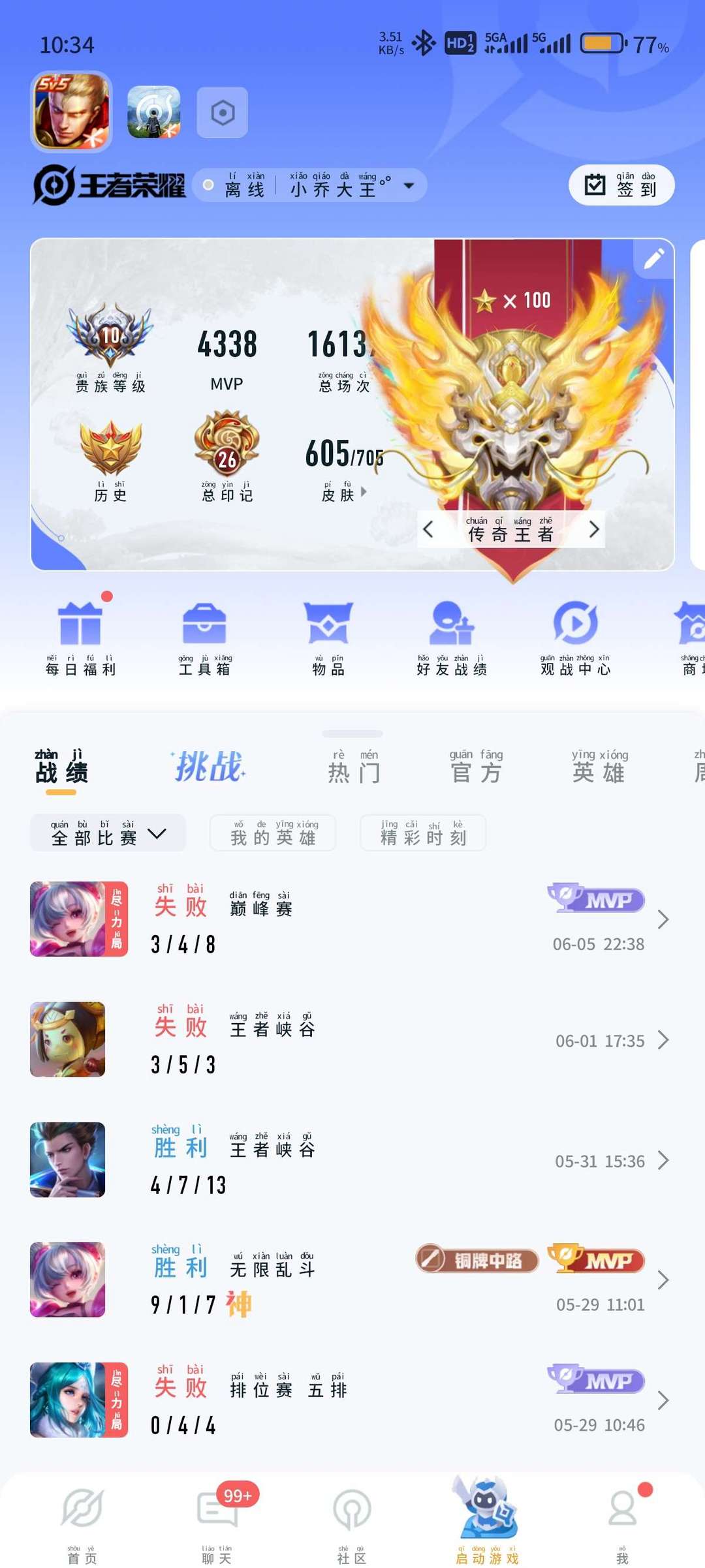This screenshot has width=705, height=1568.
Task: Select the 我的英雄 filter chip
Action: click(x=273, y=833)
